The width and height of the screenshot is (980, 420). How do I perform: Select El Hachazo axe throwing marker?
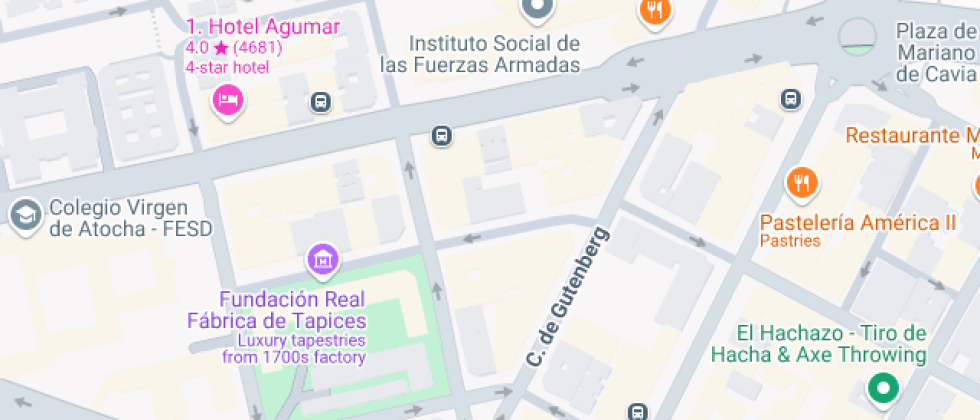coord(882,386)
